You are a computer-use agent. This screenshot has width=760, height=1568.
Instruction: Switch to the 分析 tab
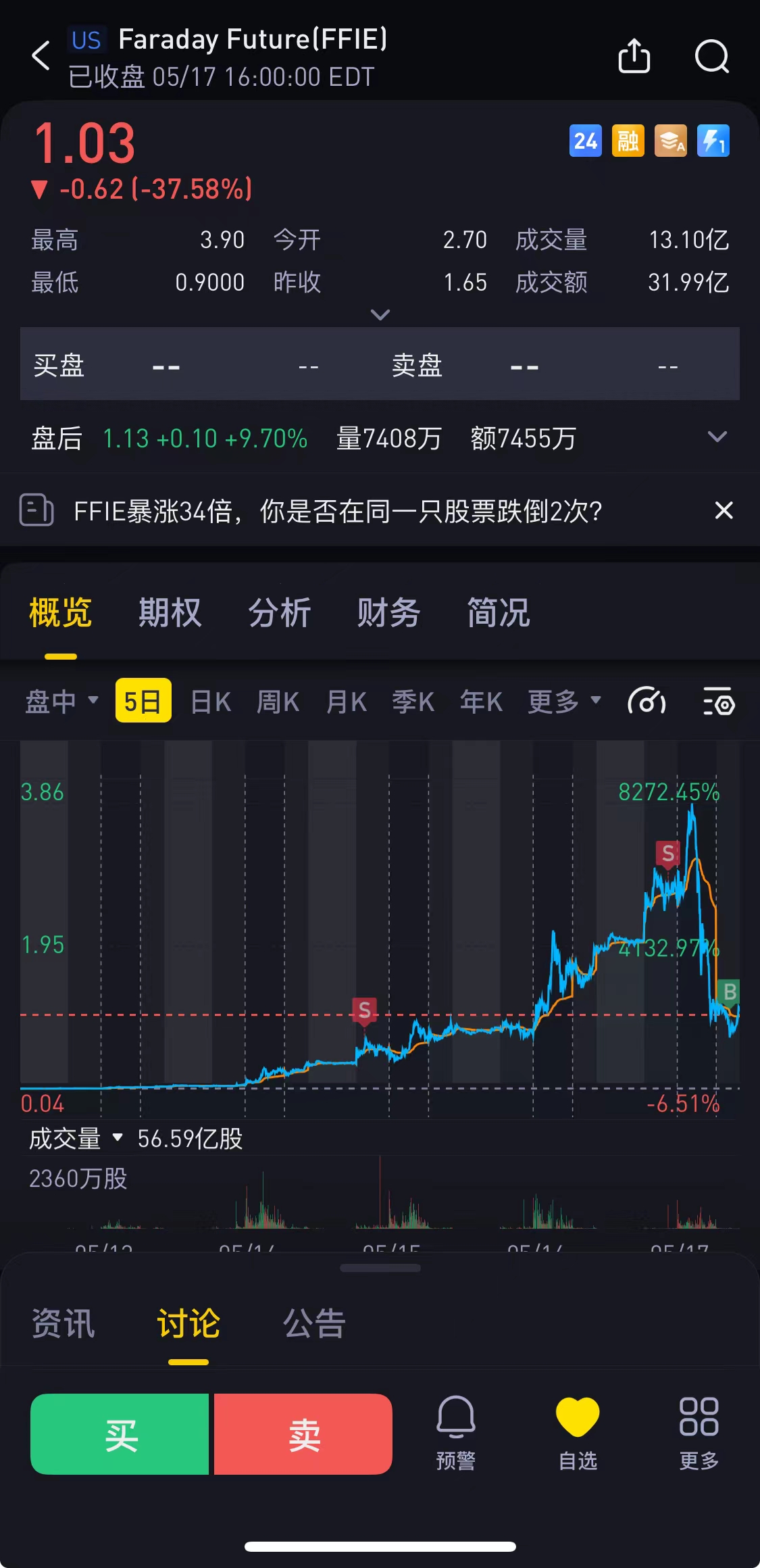(x=279, y=613)
